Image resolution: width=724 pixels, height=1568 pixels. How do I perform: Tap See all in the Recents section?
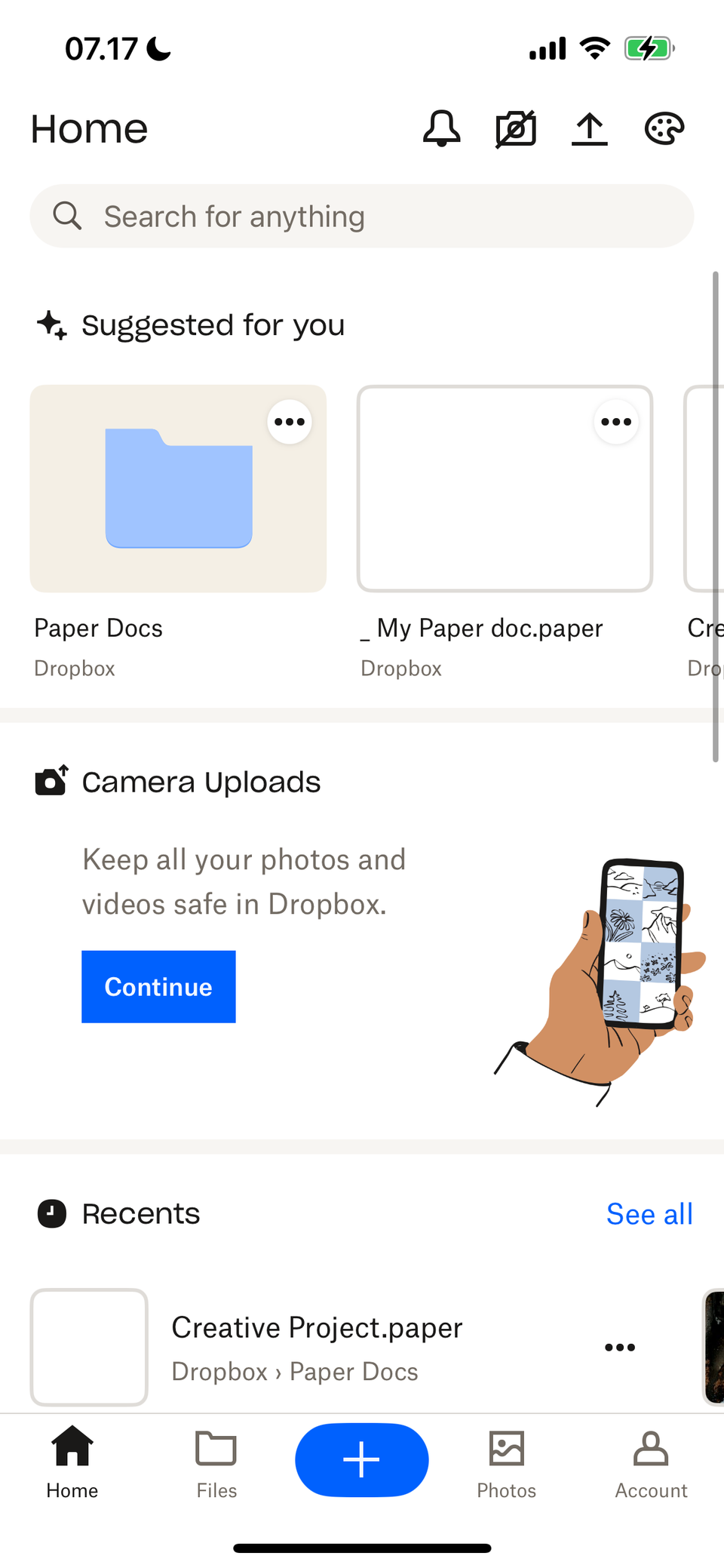649,1213
